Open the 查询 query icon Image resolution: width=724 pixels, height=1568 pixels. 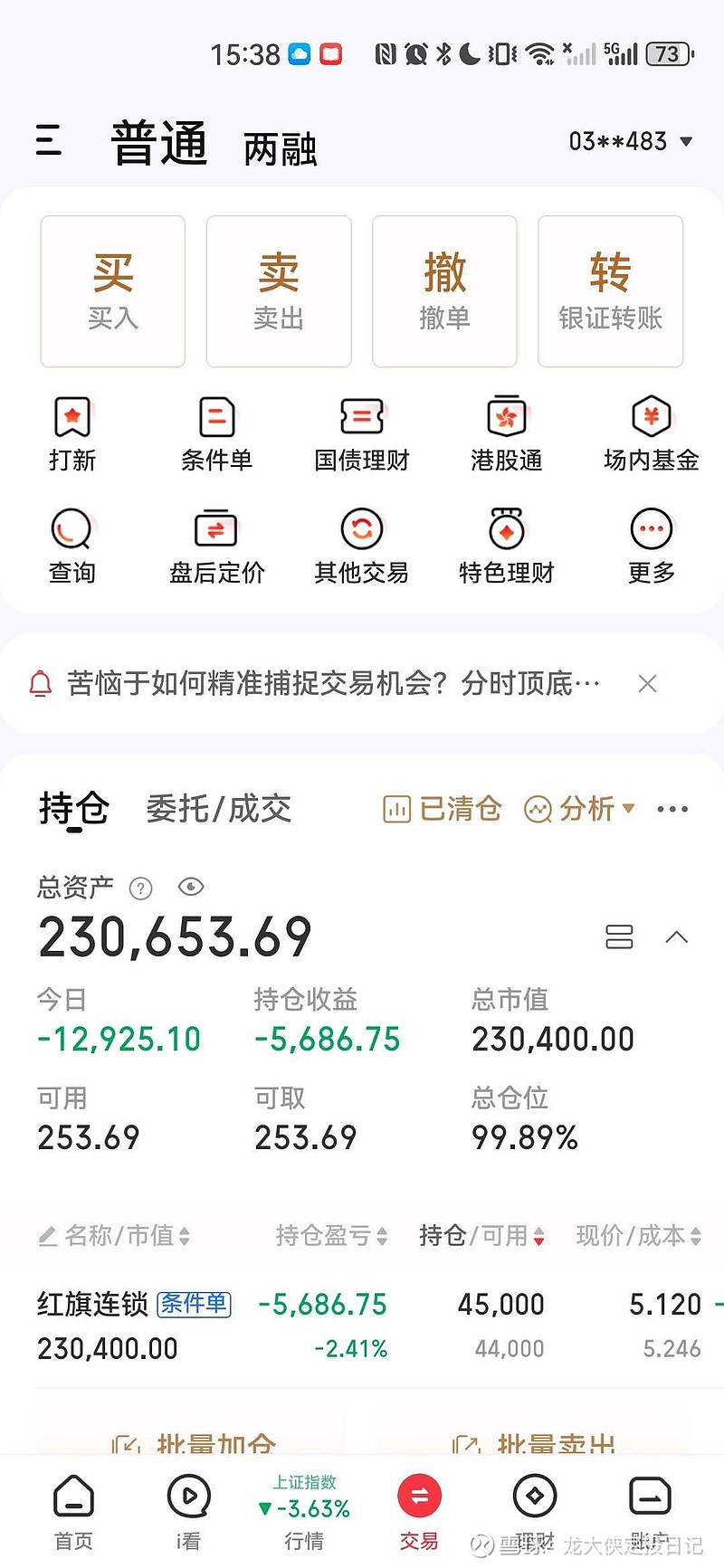pyautogui.click(x=72, y=543)
